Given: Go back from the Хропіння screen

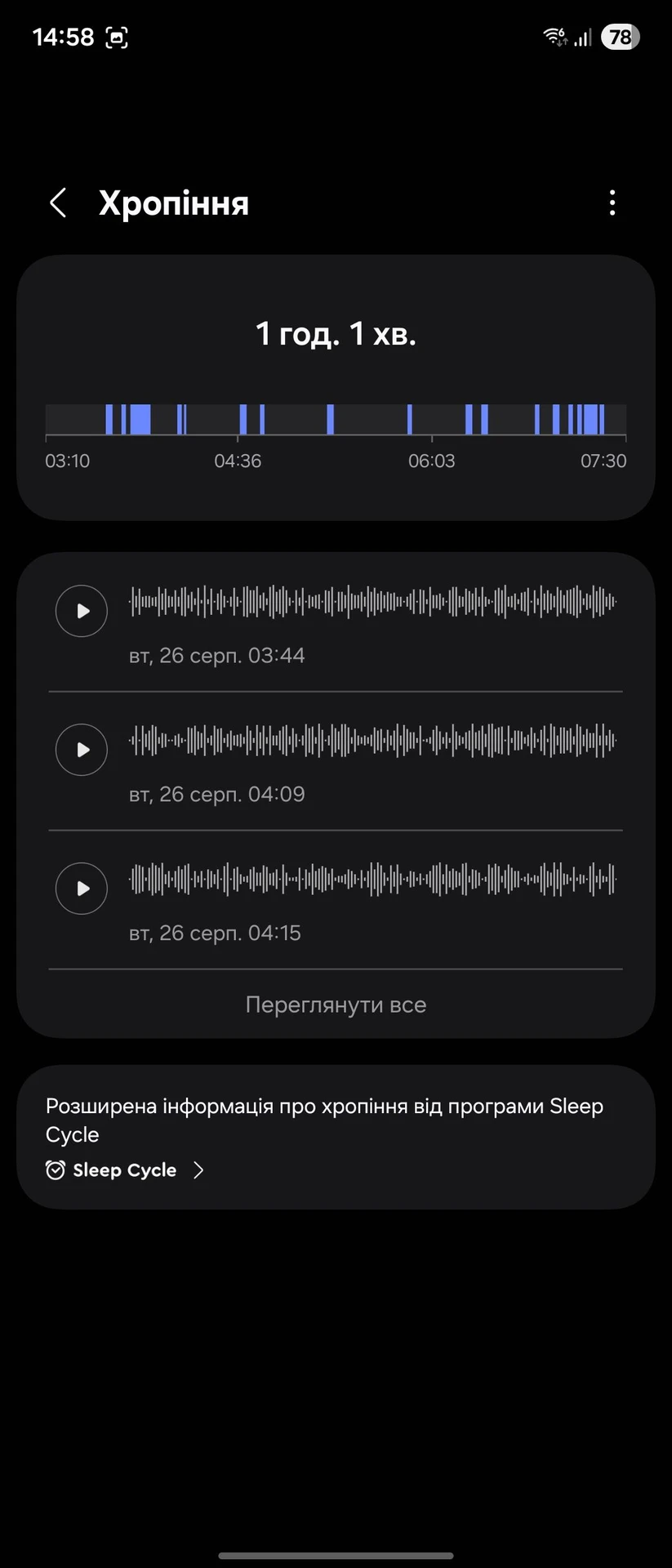Looking at the screenshot, I should (57, 203).
